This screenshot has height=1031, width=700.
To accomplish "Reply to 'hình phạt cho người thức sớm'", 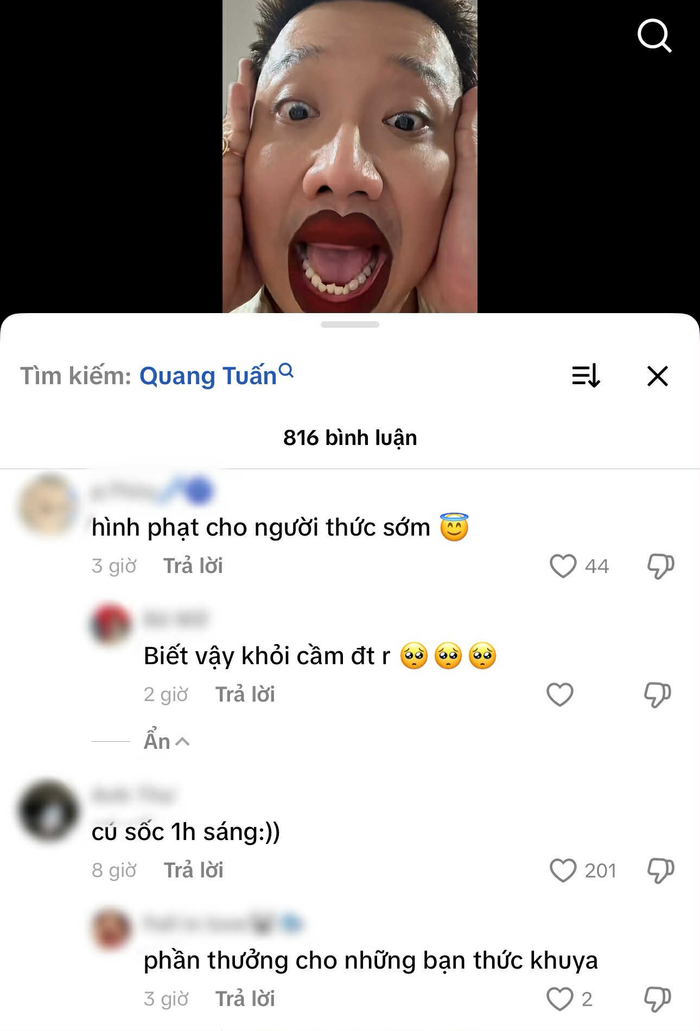I will pyautogui.click(x=193, y=566).
